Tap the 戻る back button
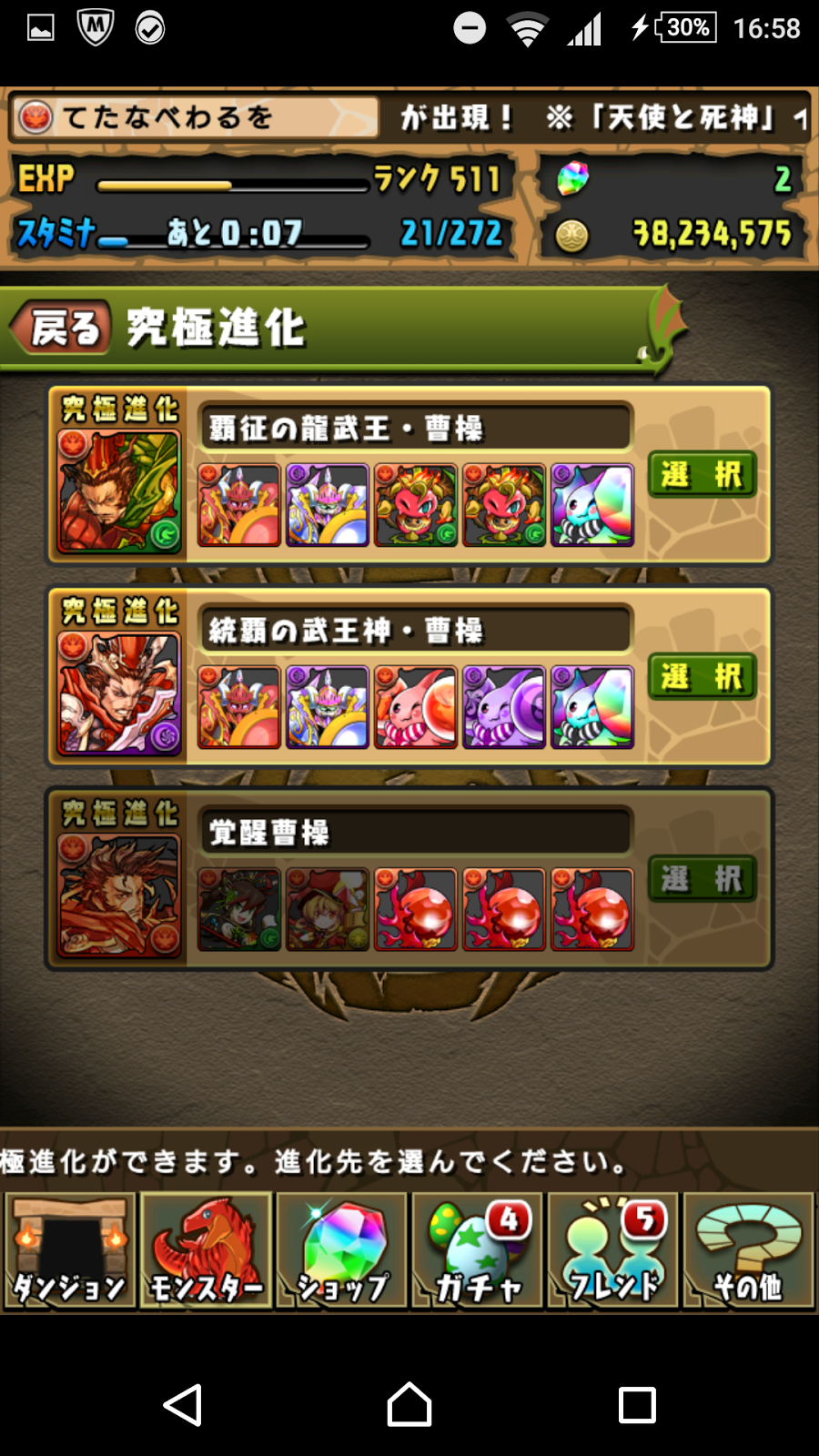The width and height of the screenshot is (819, 1456). click(62, 328)
